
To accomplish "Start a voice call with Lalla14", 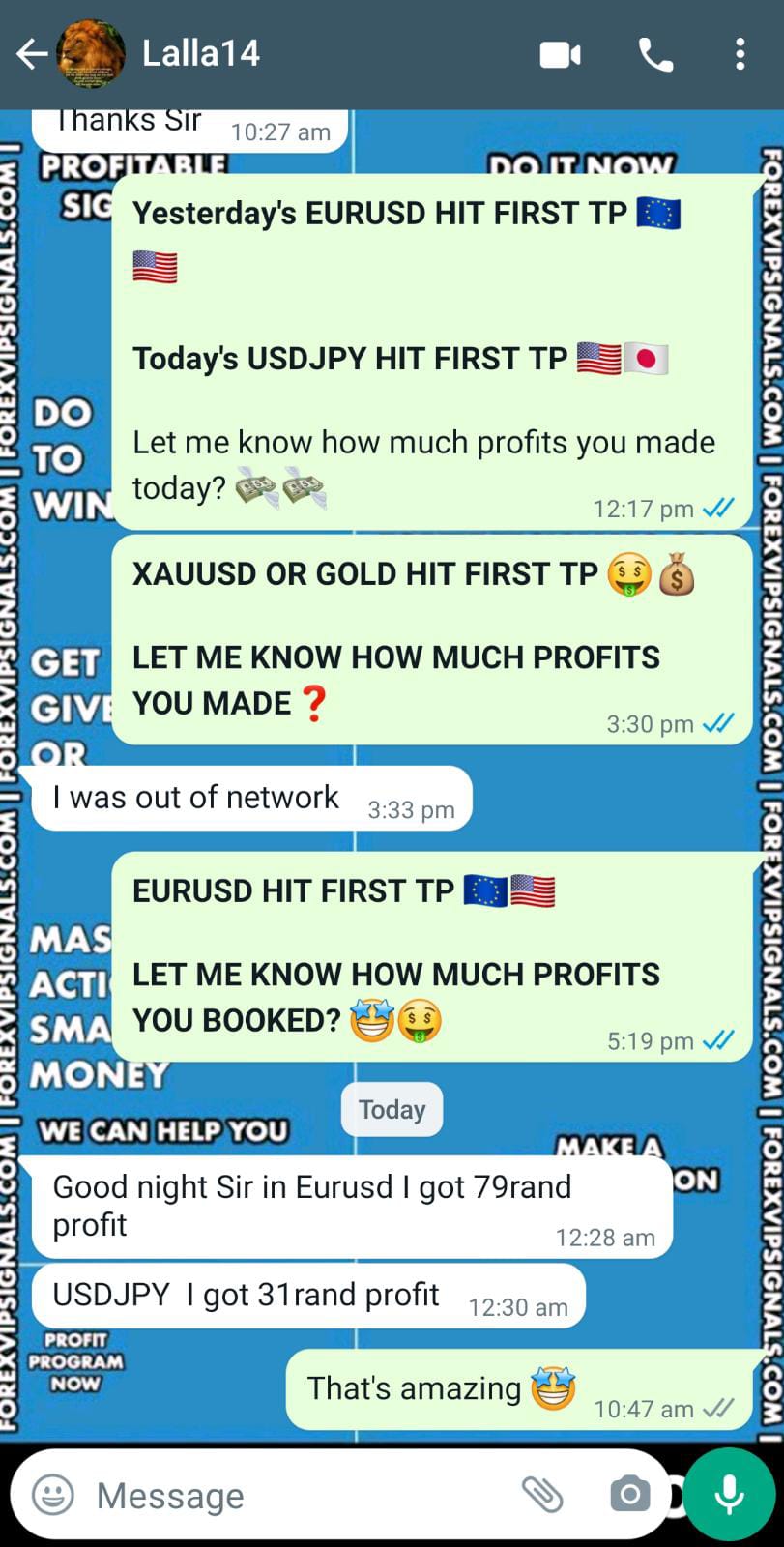I will pyautogui.click(x=655, y=55).
